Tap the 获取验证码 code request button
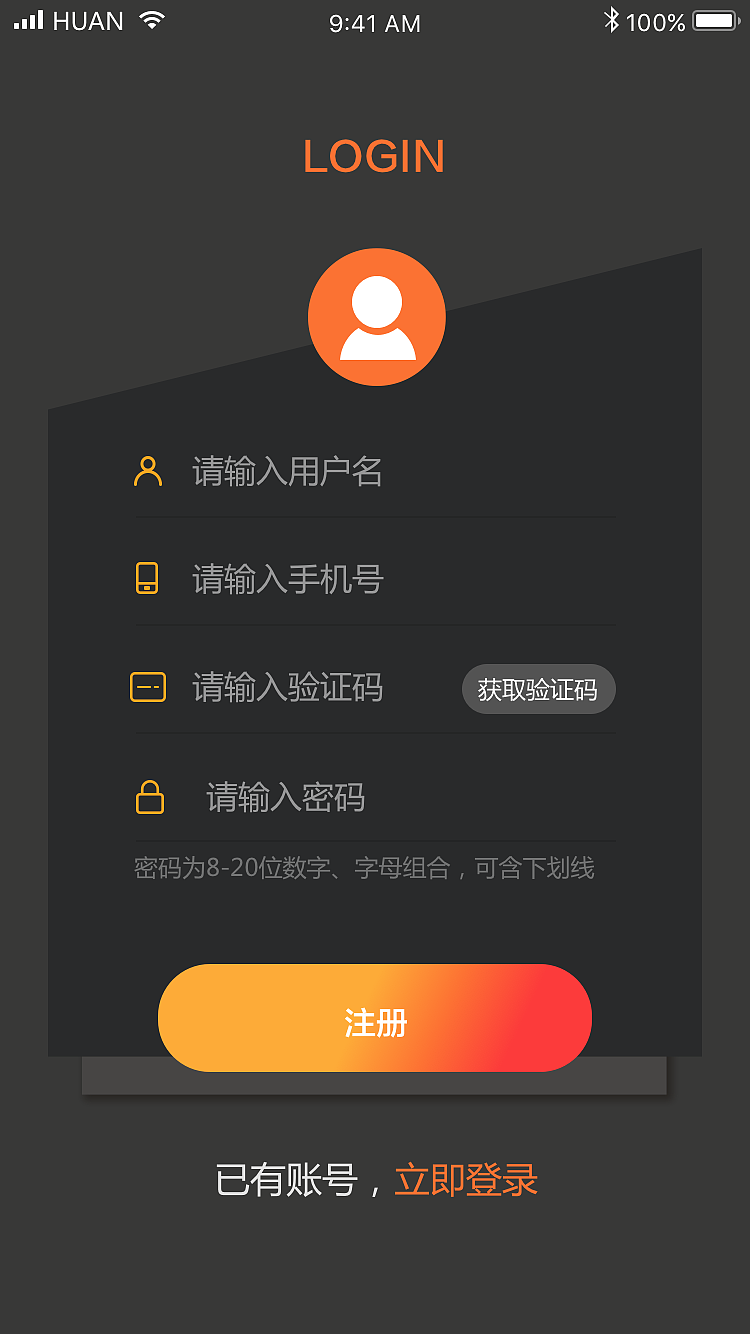The height and width of the screenshot is (1334, 750). coord(538,688)
